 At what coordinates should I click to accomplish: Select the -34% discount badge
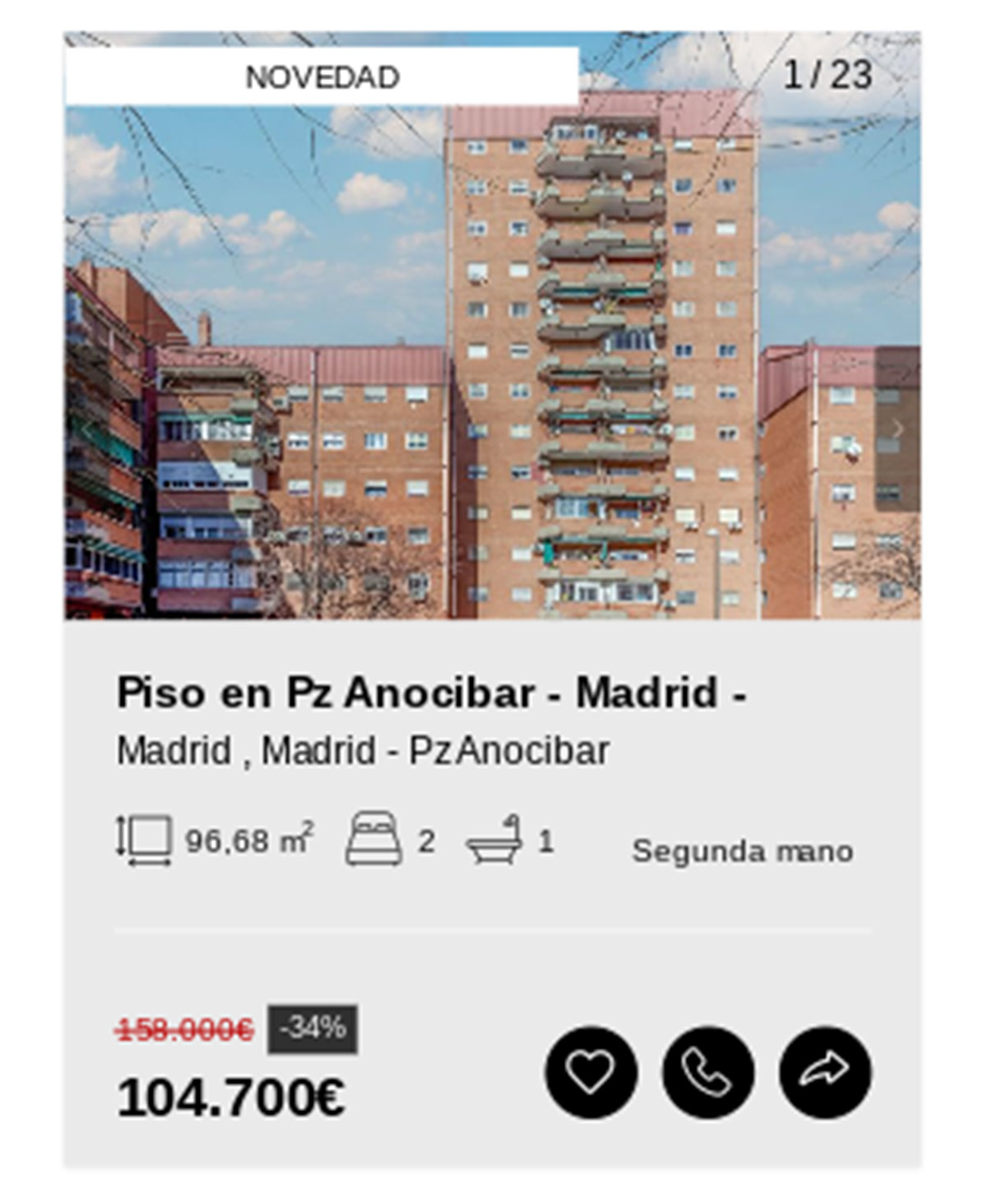coord(316,1026)
